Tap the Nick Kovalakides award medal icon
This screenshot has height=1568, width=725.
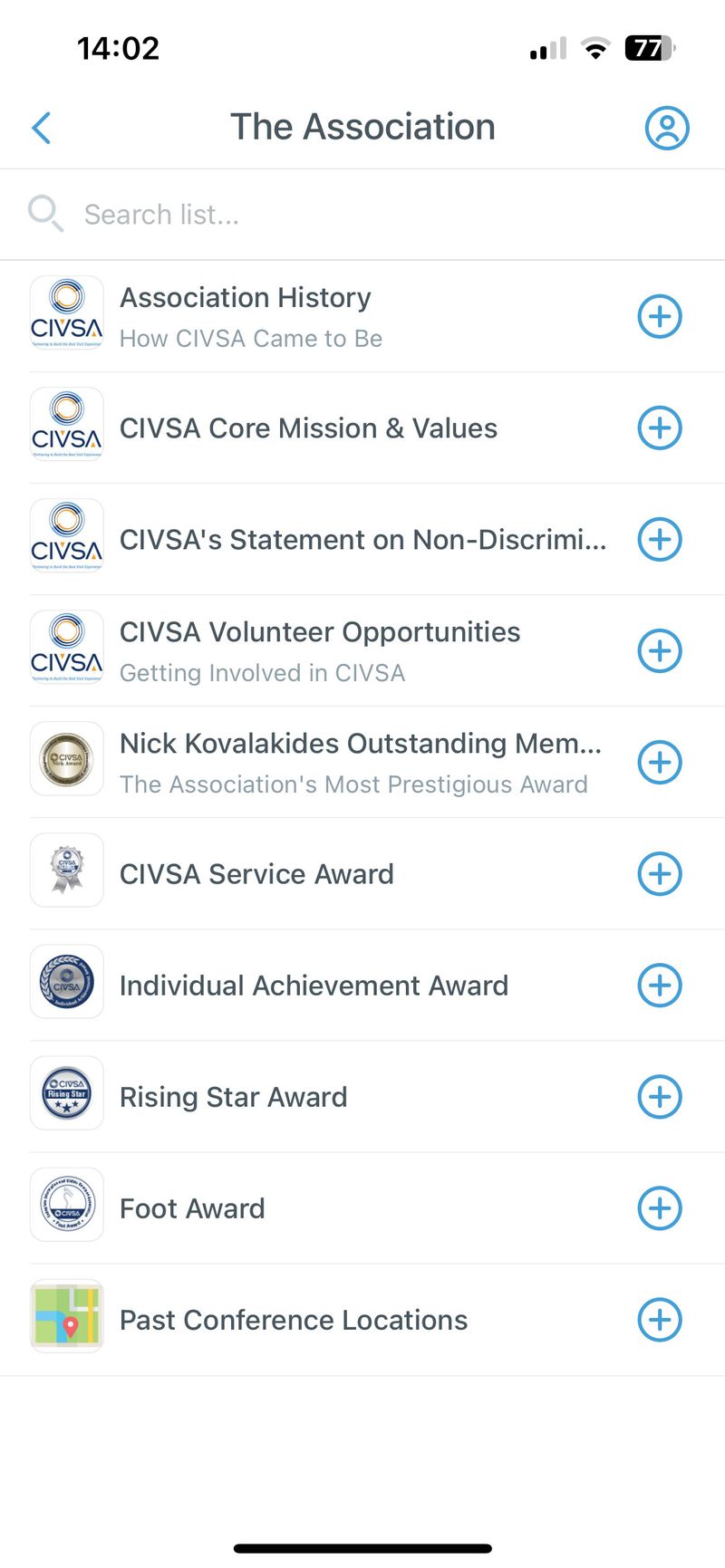(66, 759)
